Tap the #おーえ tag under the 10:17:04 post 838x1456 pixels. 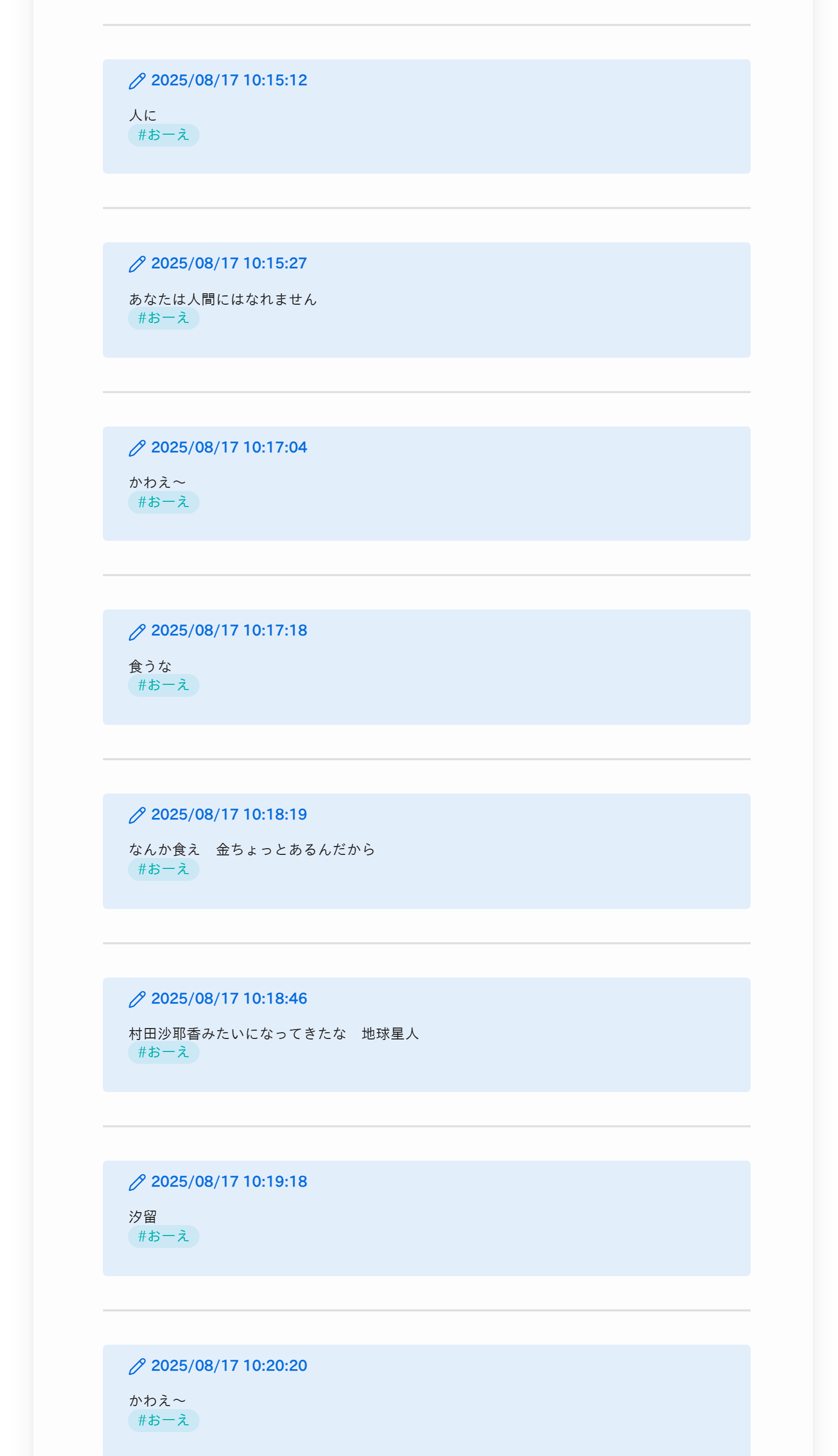click(x=163, y=503)
